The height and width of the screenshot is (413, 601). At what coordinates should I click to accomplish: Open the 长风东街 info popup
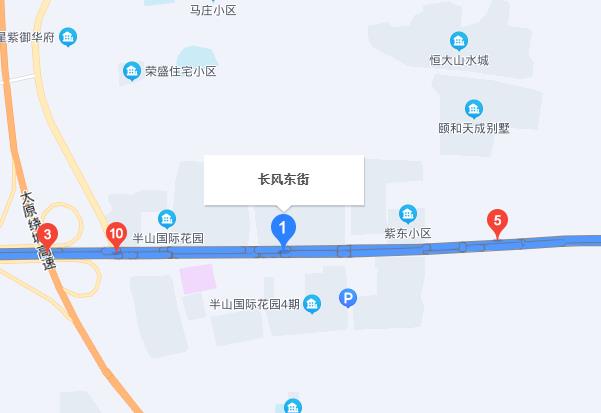click(284, 180)
